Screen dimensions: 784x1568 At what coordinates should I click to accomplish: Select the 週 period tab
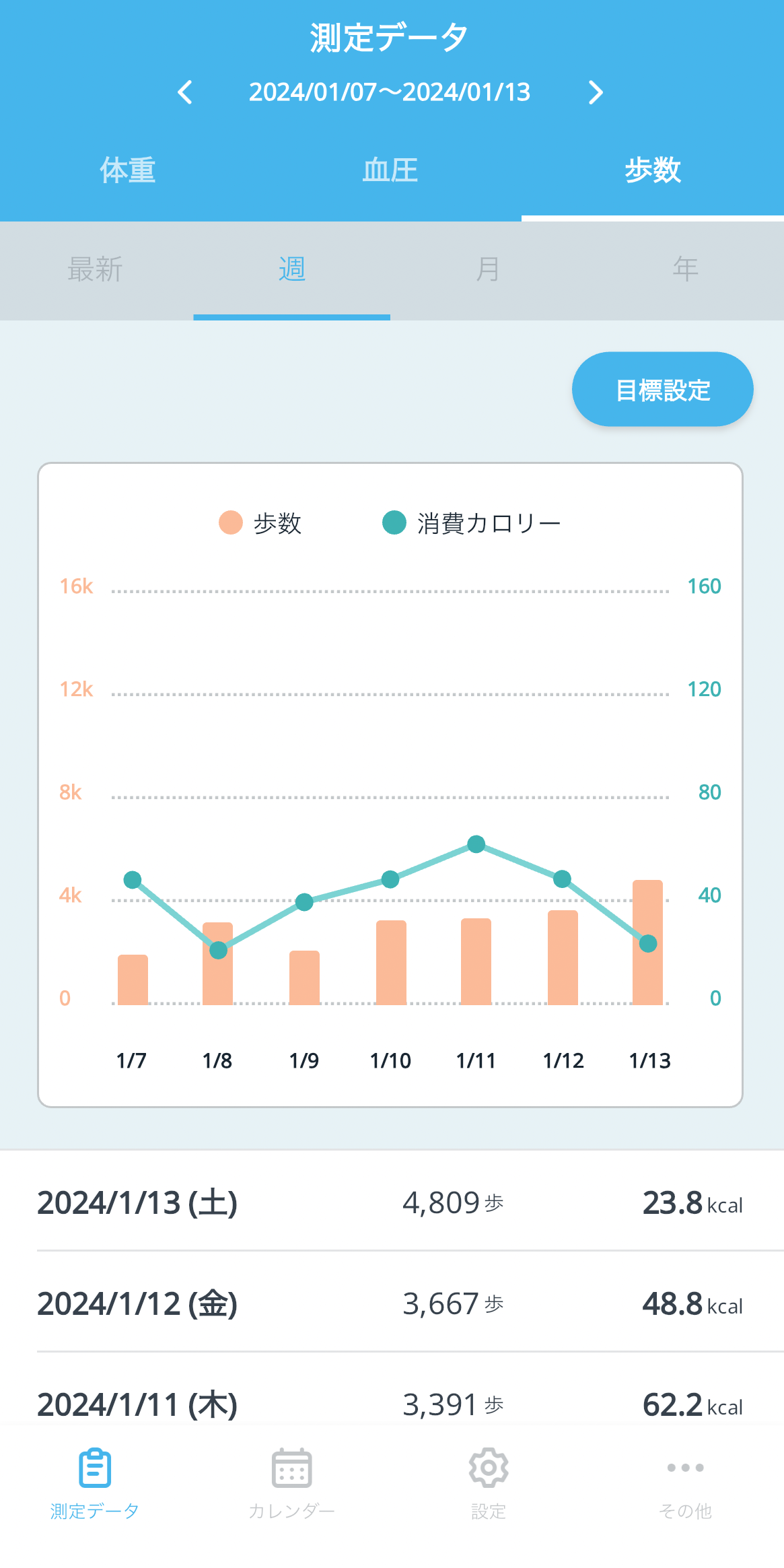[291, 269]
